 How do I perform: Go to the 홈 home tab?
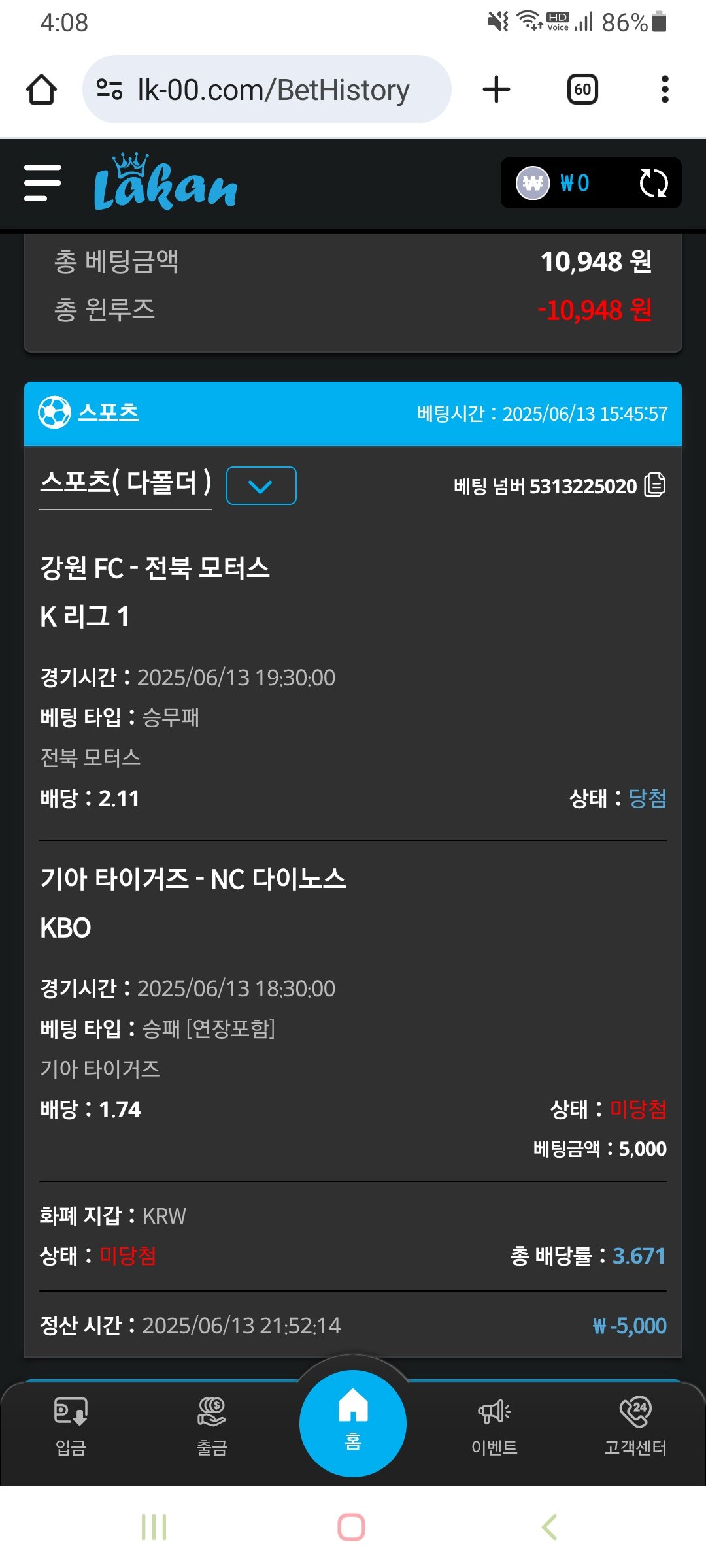[x=353, y=1422]
